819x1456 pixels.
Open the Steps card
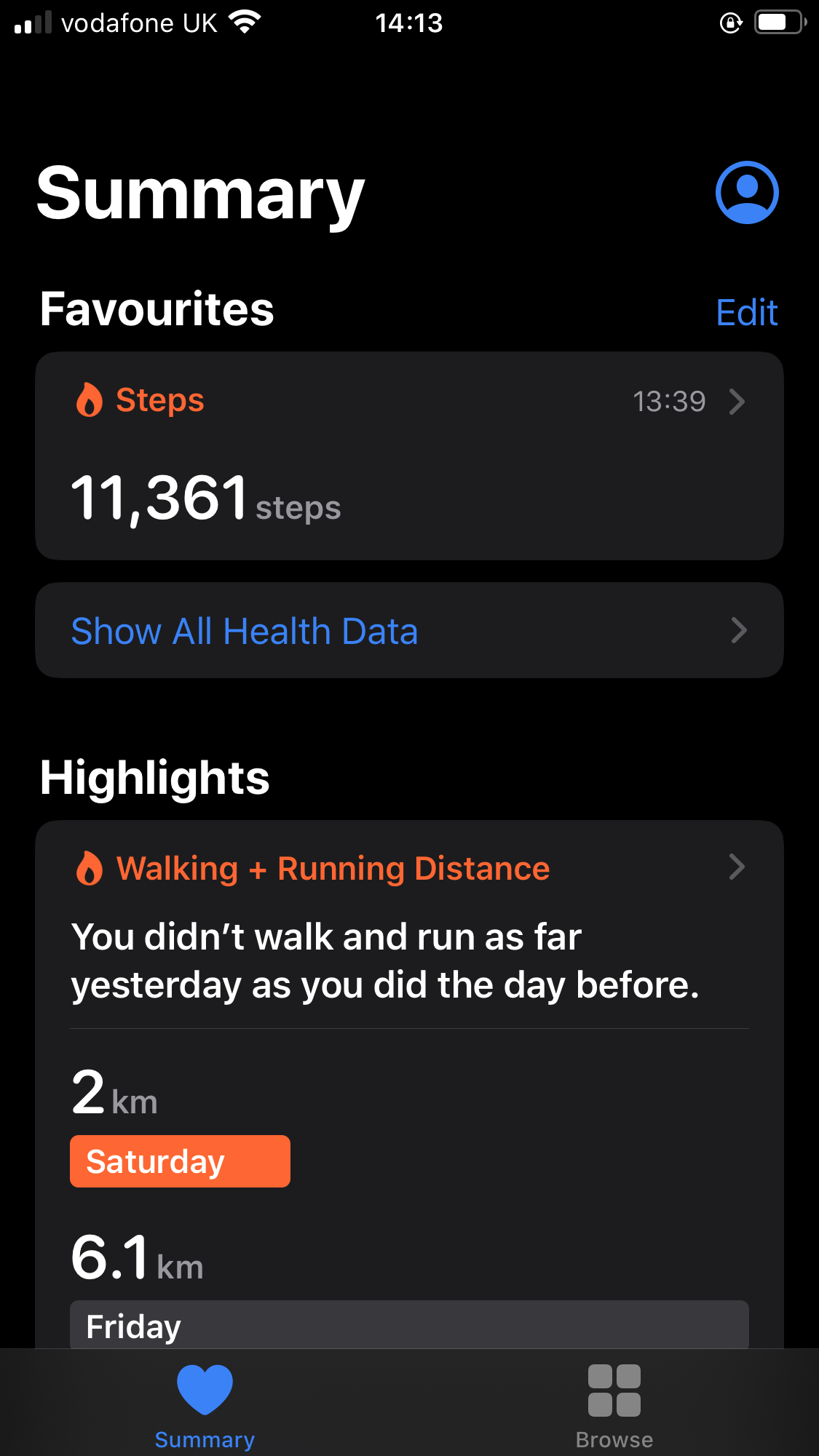point(409,456)
